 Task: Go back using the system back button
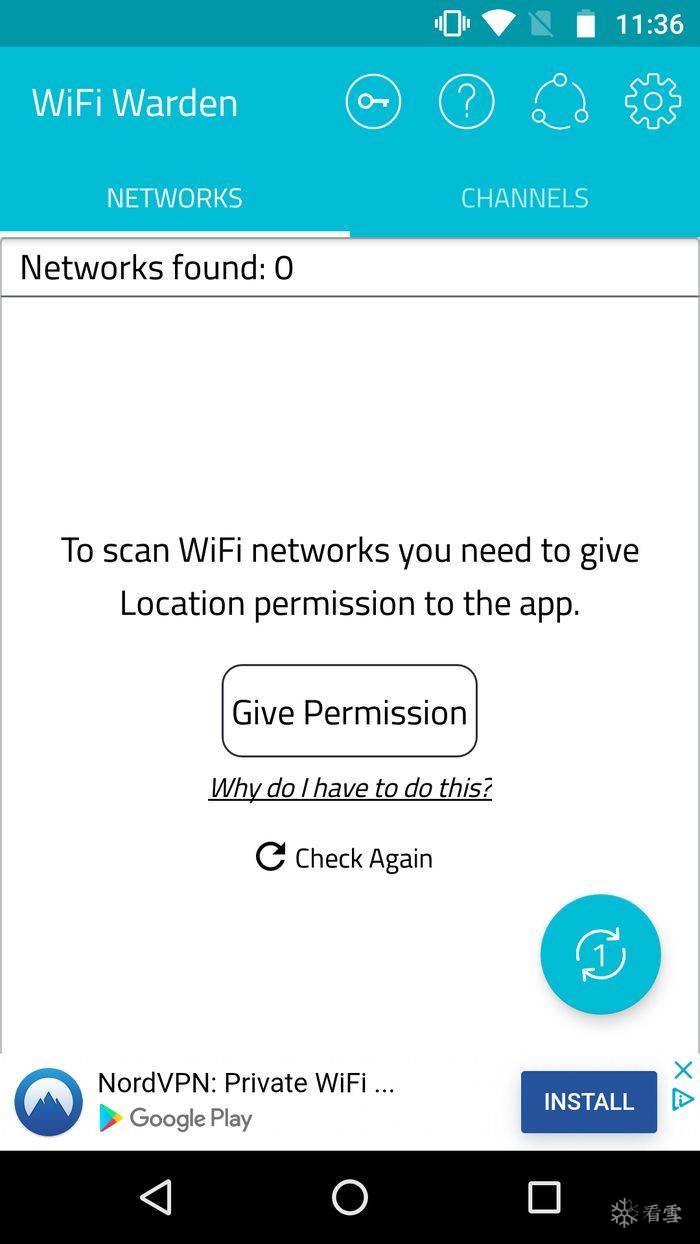click(156, 1197)
